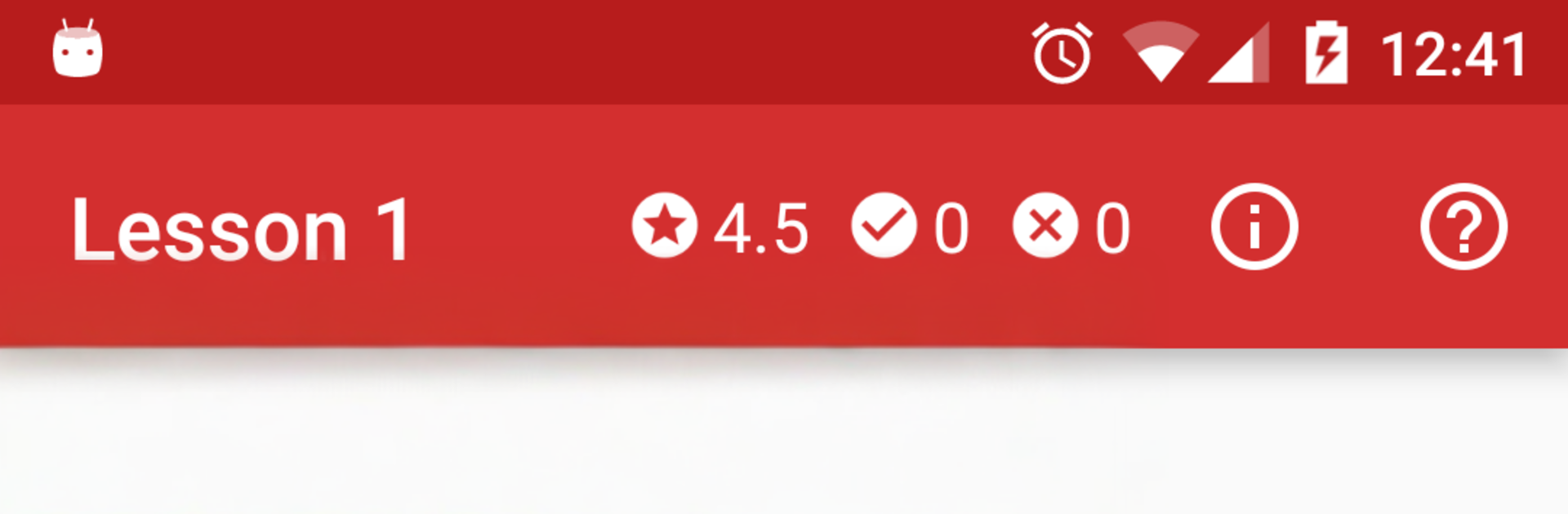Open the help question mark icon
Screen dimensions: 1568x514
click(x=1463, y=227)
